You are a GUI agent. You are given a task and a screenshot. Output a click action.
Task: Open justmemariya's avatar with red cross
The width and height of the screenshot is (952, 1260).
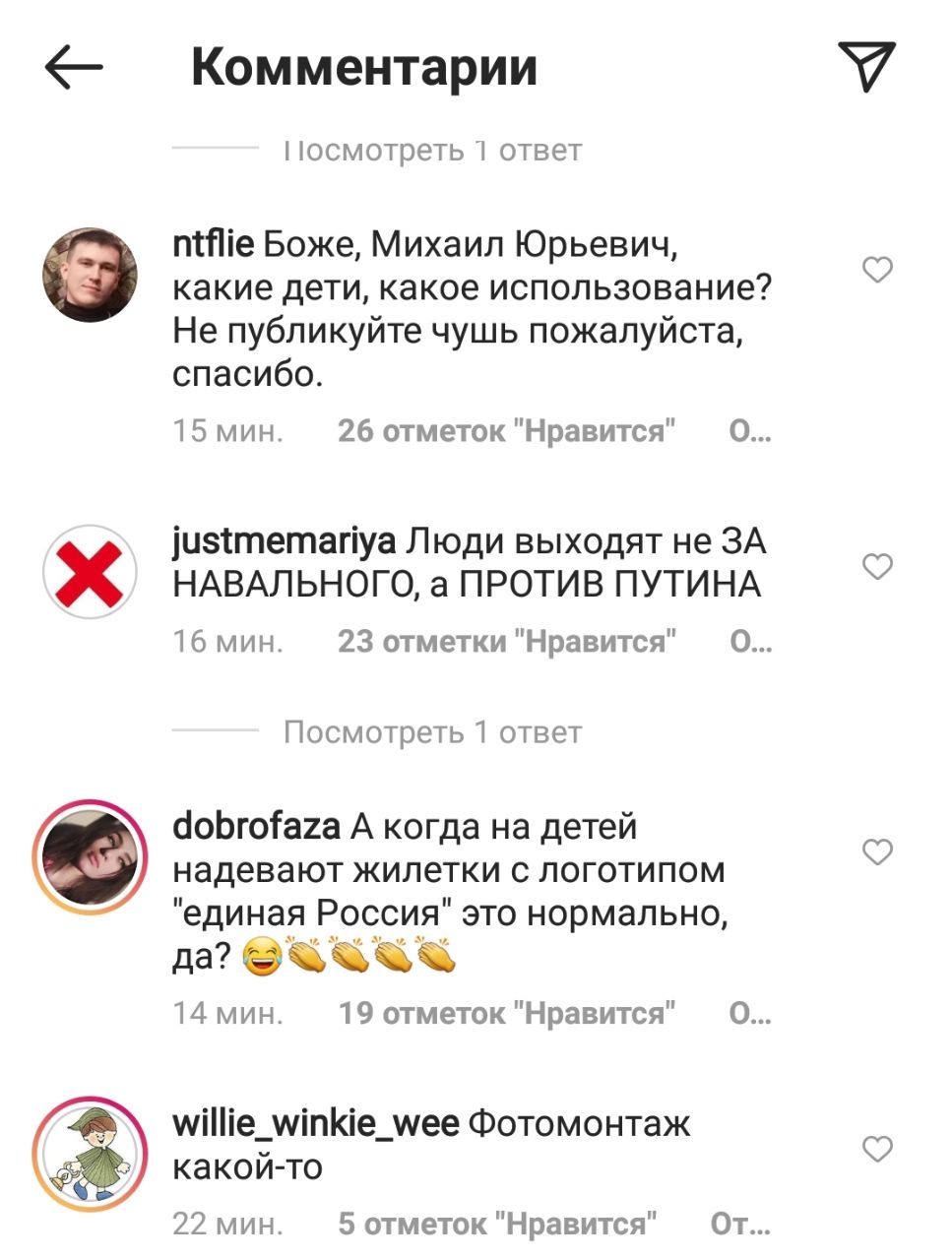[x=90, y=572]
